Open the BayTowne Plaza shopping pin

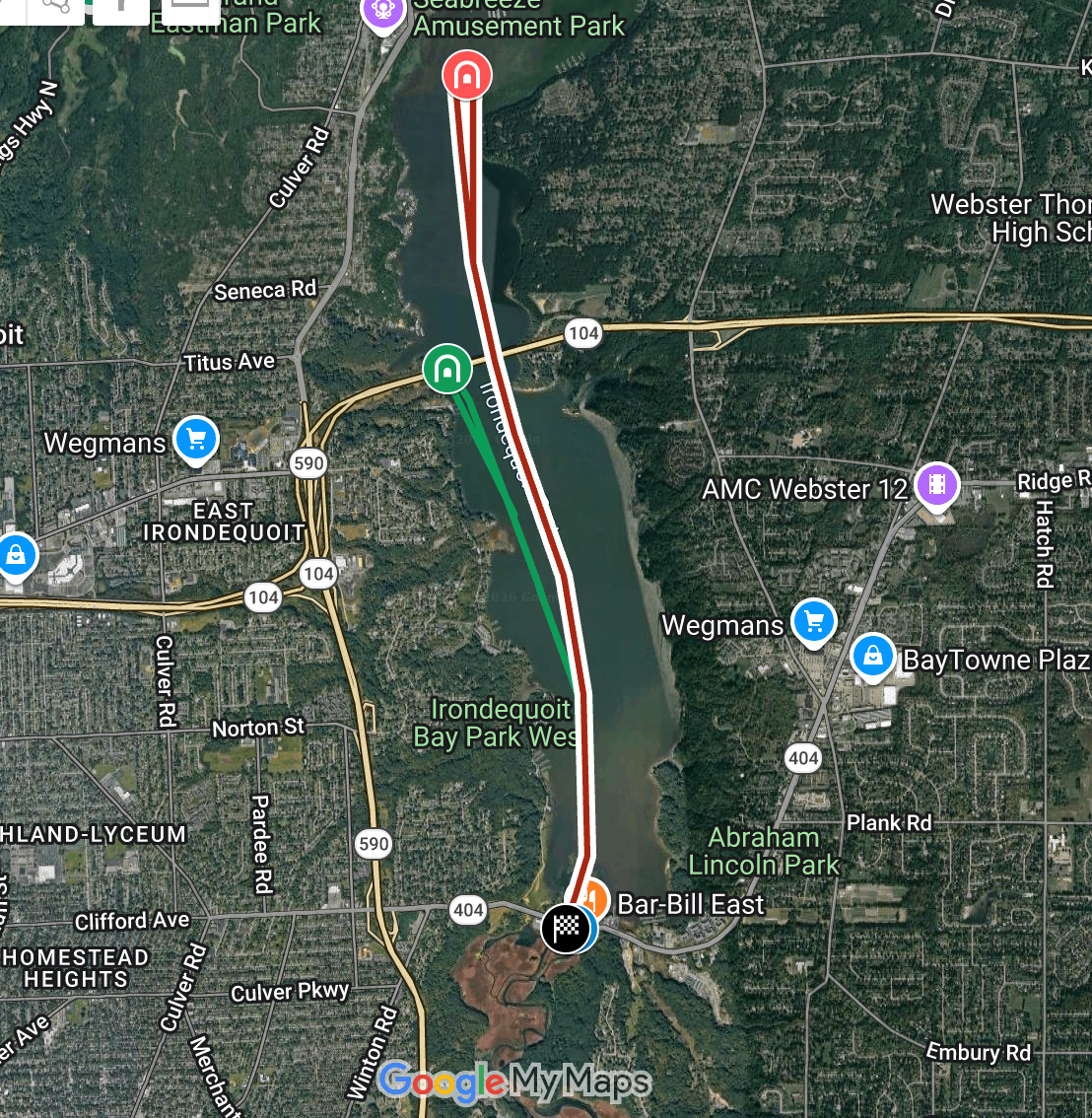(x=872, y=656)
